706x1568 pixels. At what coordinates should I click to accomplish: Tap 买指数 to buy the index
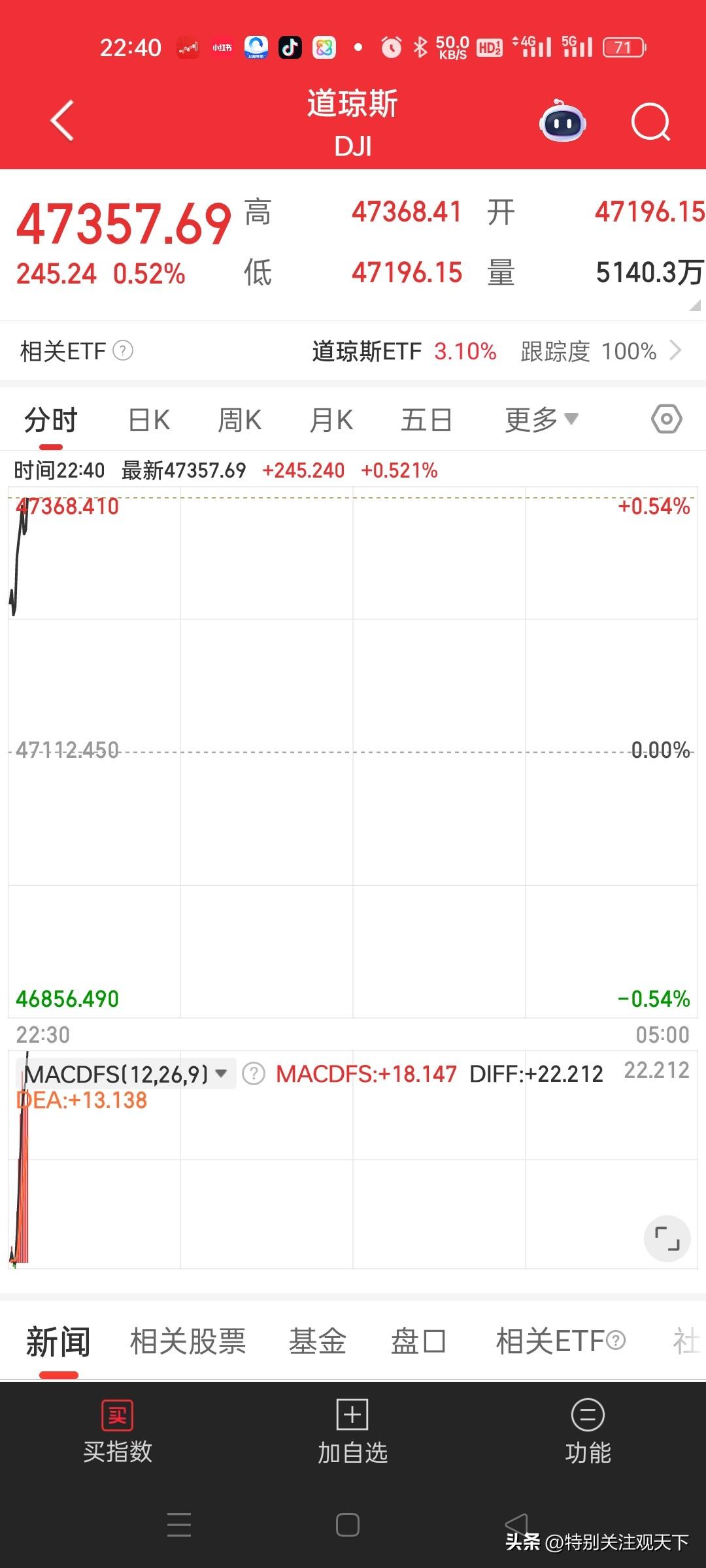point(118,1432)
